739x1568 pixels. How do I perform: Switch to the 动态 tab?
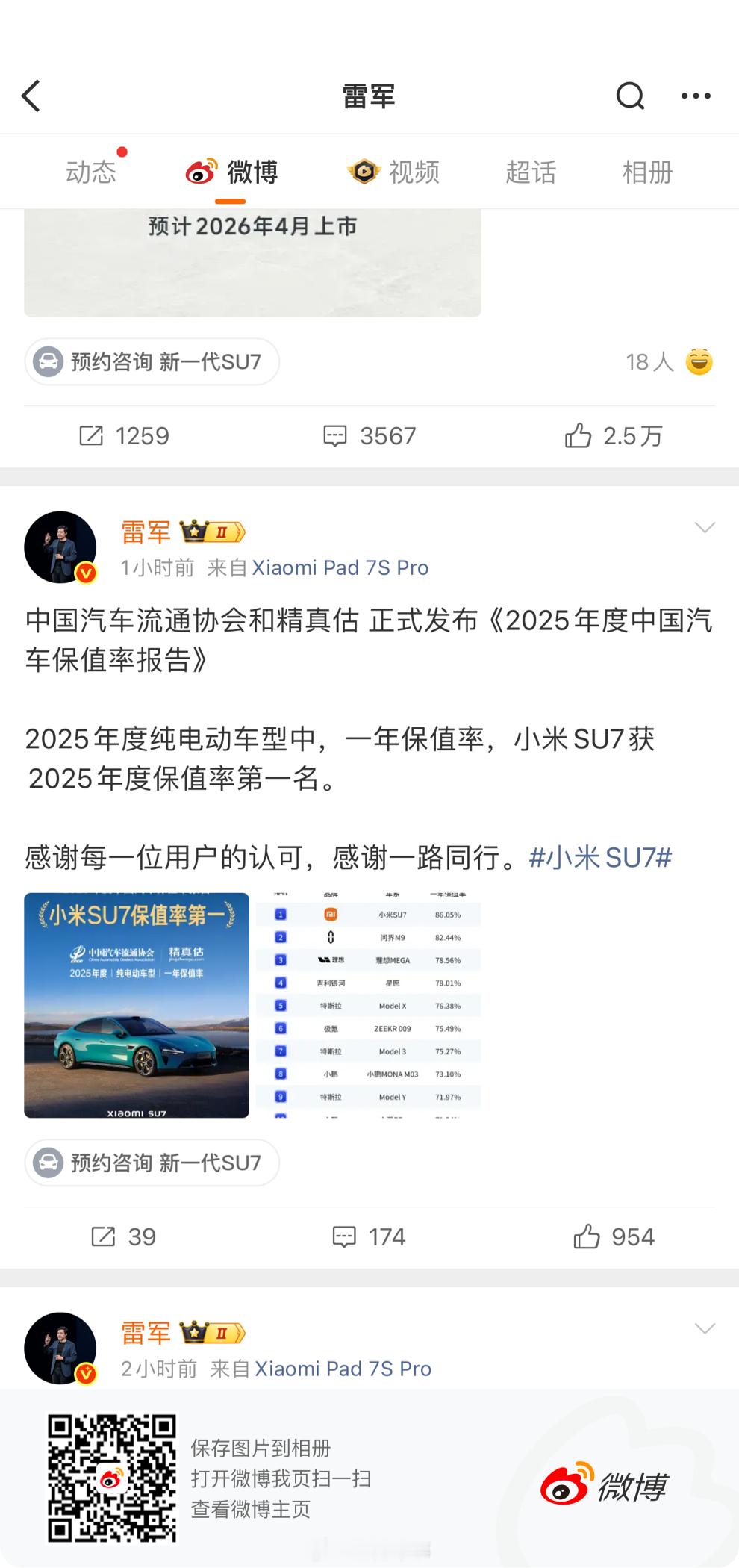pos(91,171)
